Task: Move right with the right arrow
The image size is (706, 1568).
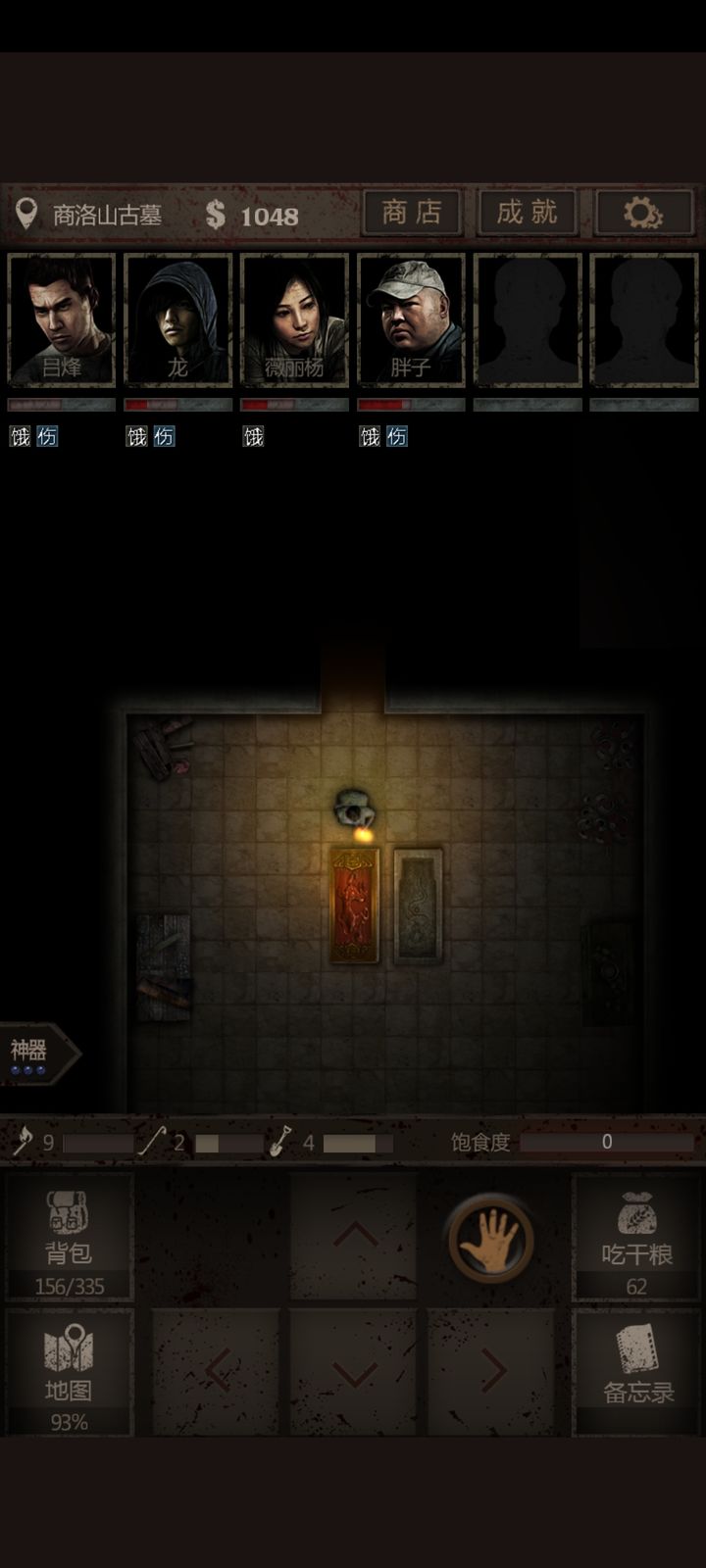Action: tap(492, 1370)
